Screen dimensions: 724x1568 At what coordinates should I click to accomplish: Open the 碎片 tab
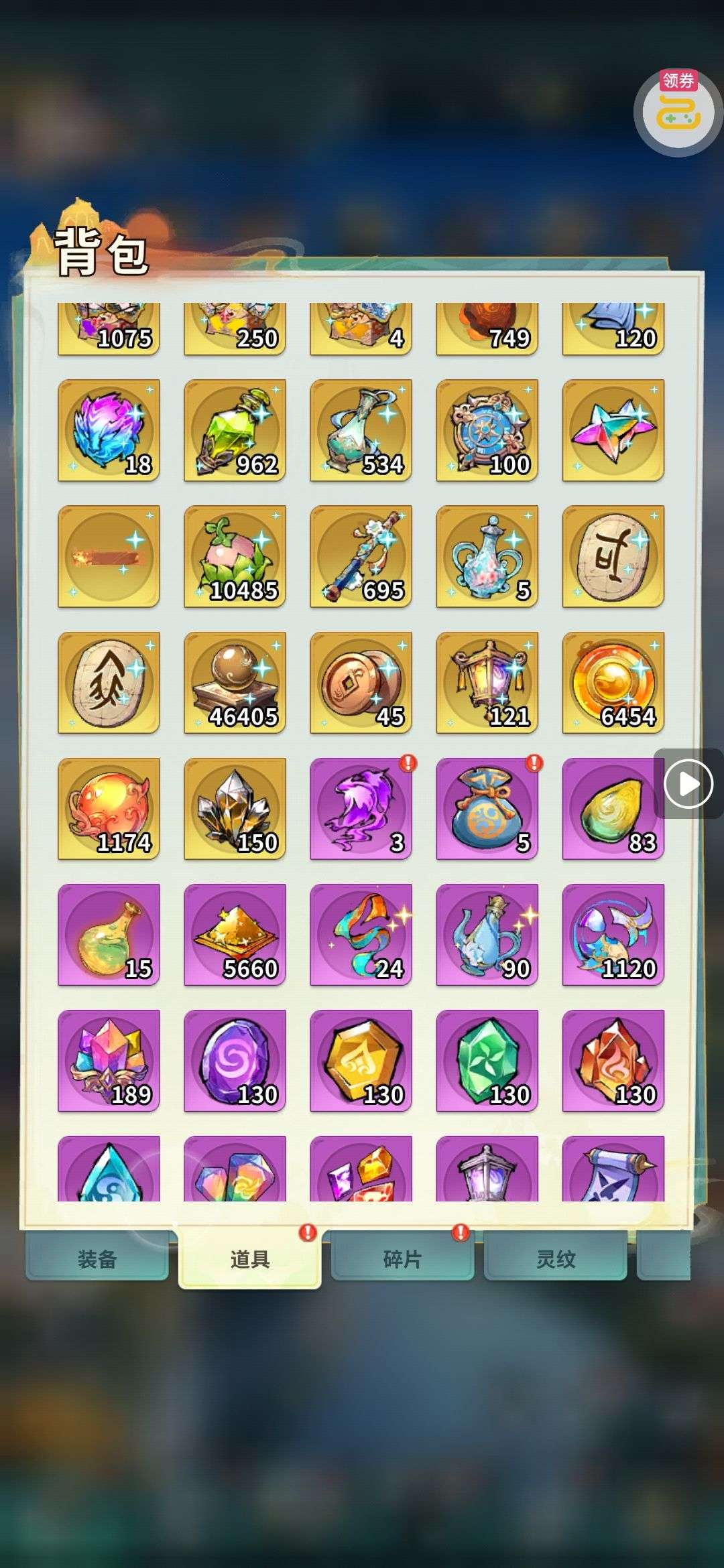[x=402, y=1258]
